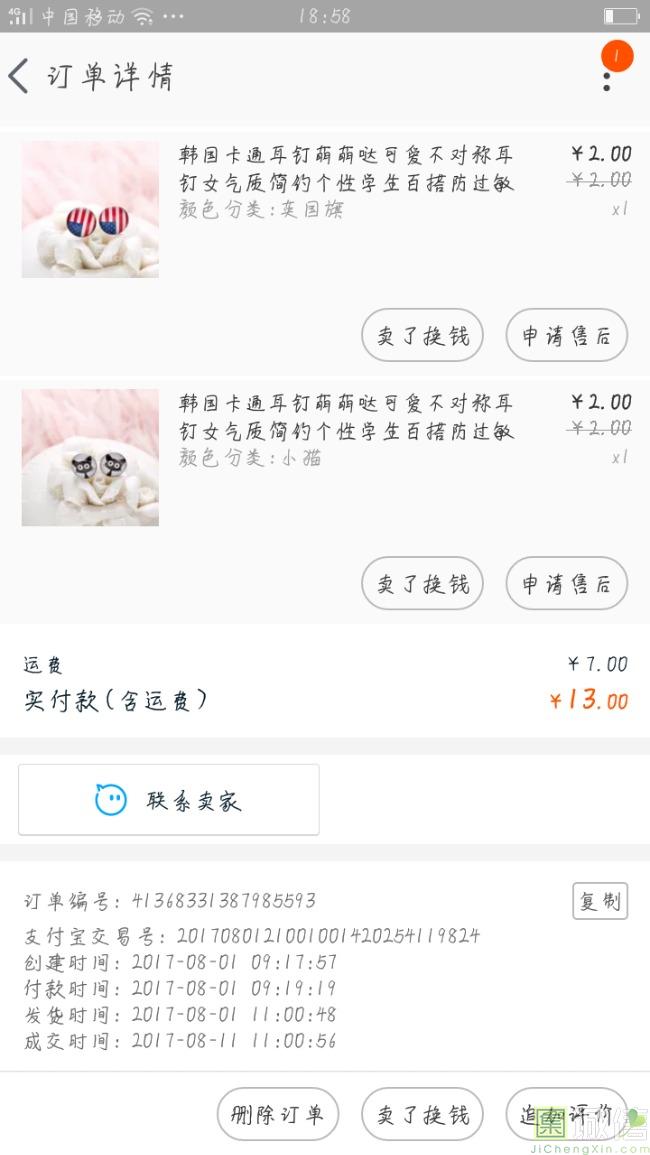Tap 卖了换钱 for the 小猫 earrings
This screenshot has width=650, height=1155.
click(x=422, y=584)
